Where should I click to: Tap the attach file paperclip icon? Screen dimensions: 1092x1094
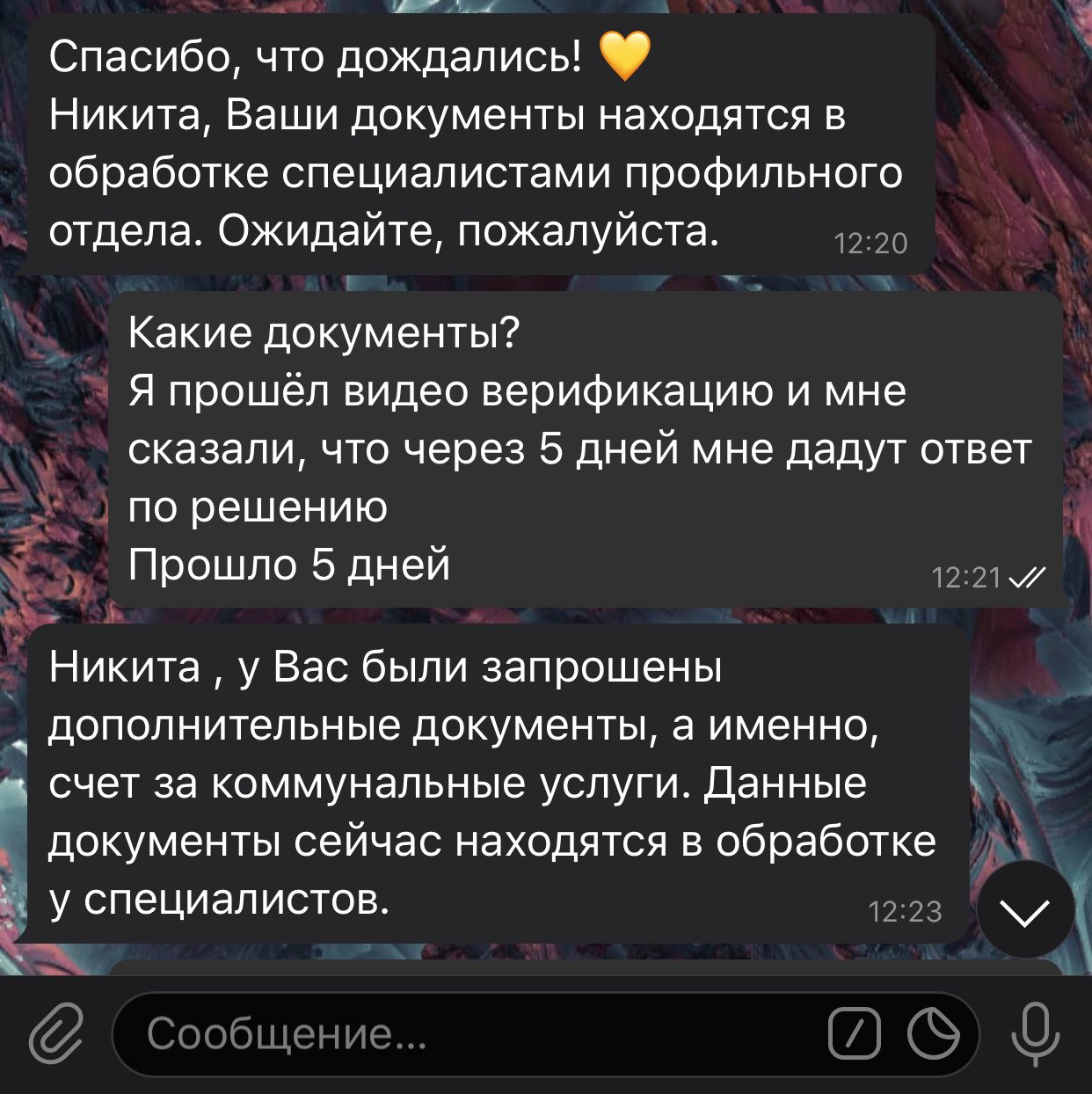point(56,1033)
